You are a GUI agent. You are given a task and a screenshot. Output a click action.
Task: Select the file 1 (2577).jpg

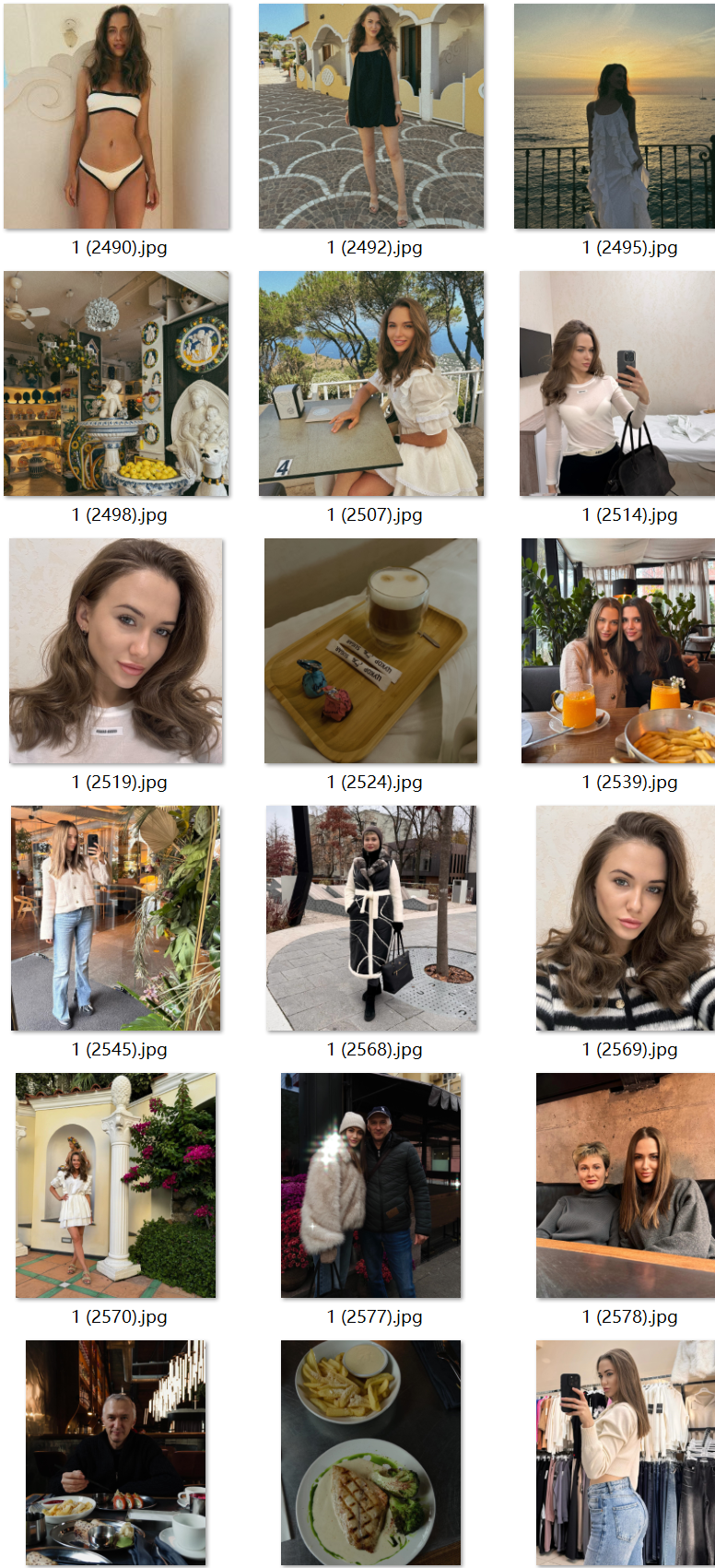click(370, 1185)
